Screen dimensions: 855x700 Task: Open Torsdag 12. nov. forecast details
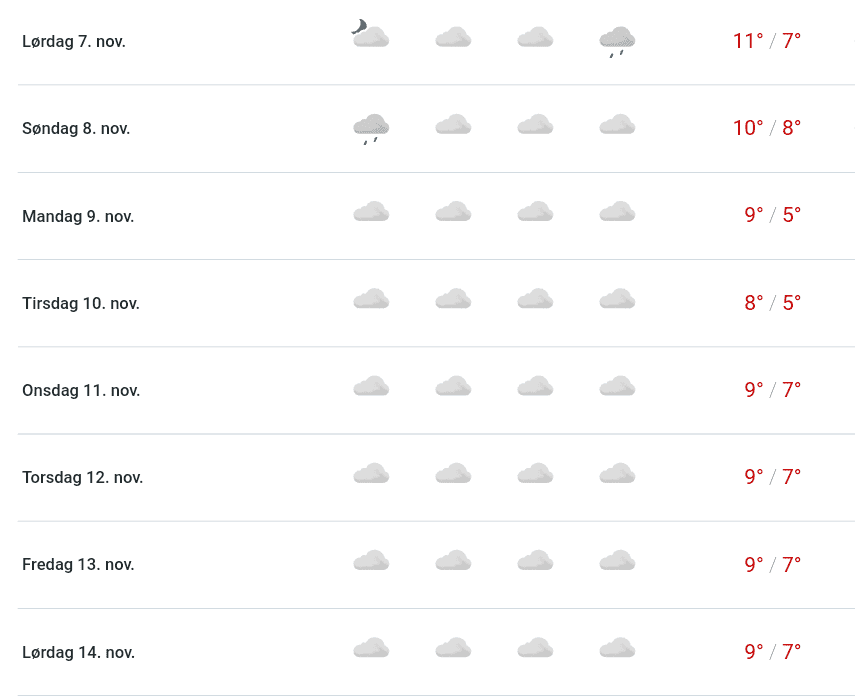click(x=436, y=478)
